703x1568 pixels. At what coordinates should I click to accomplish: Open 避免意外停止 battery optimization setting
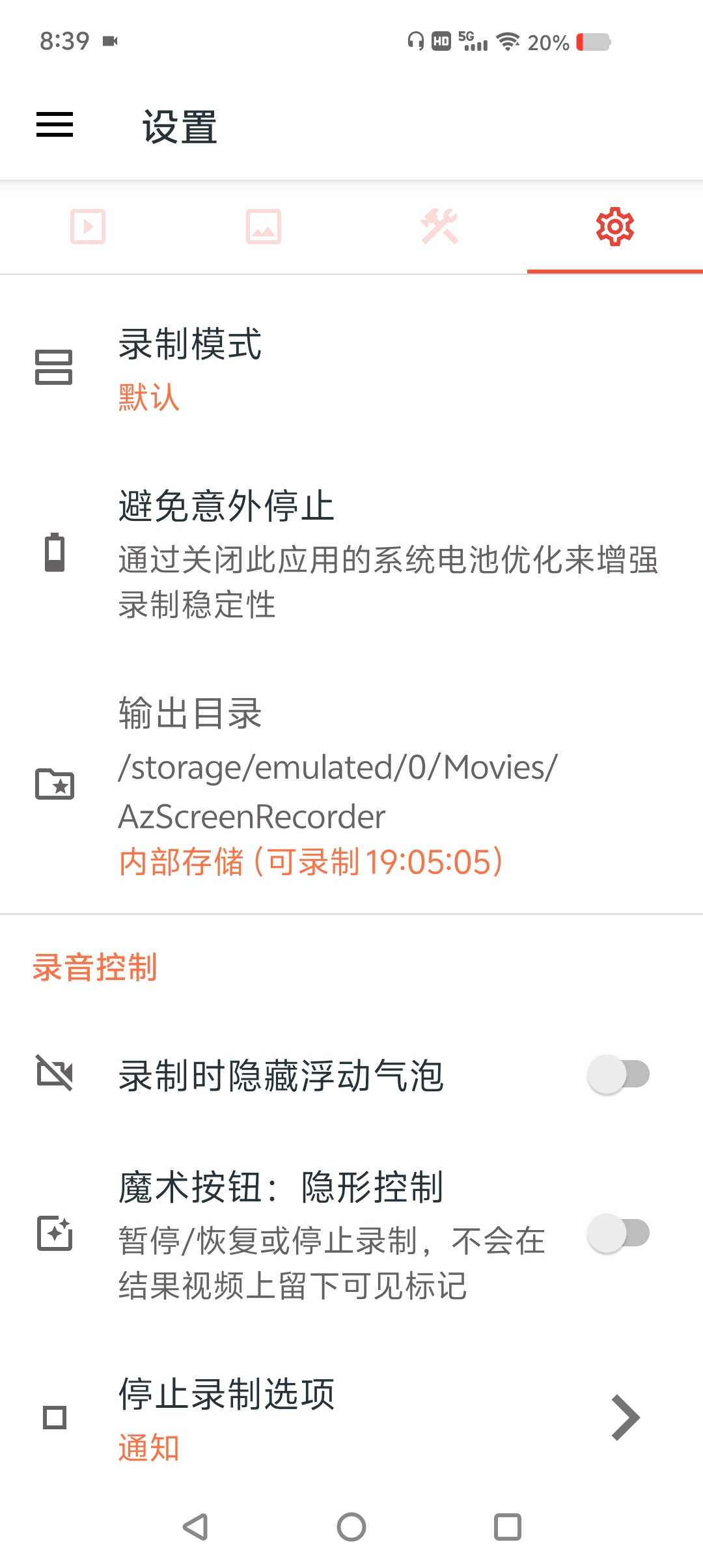[351, 553]
